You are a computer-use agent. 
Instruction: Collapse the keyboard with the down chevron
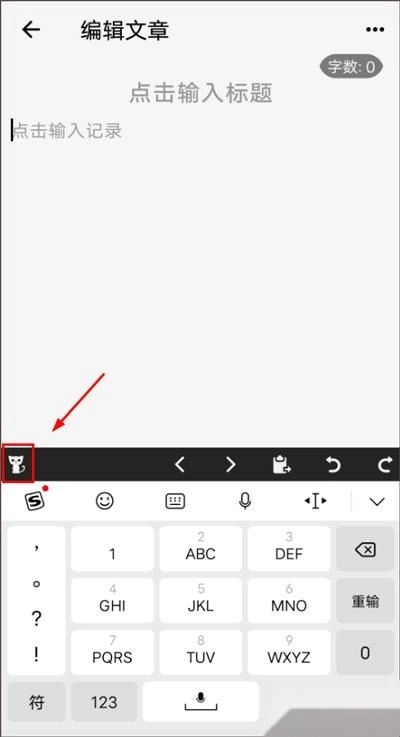point(377,502)
